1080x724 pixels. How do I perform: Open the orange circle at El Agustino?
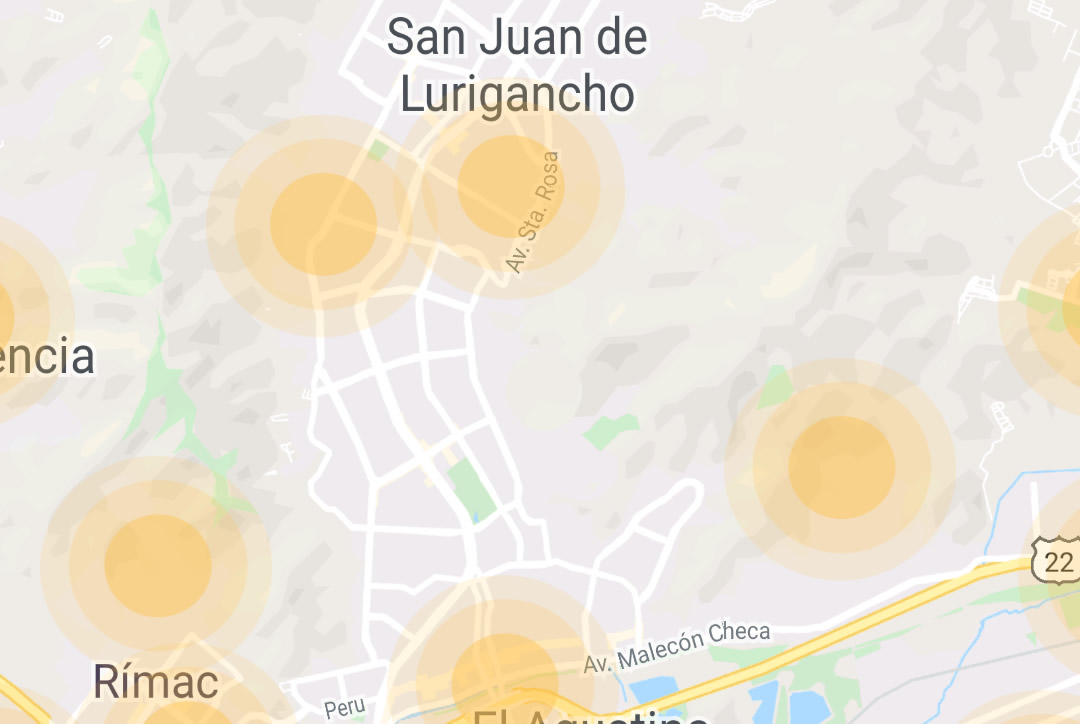click(x=504, y=682)
